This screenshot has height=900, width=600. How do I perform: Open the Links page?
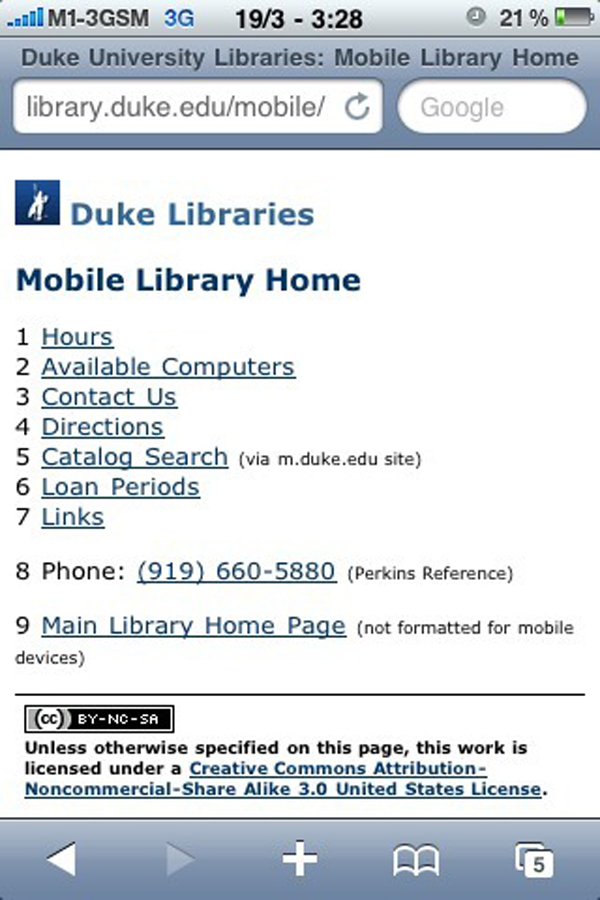pos(72,517)
